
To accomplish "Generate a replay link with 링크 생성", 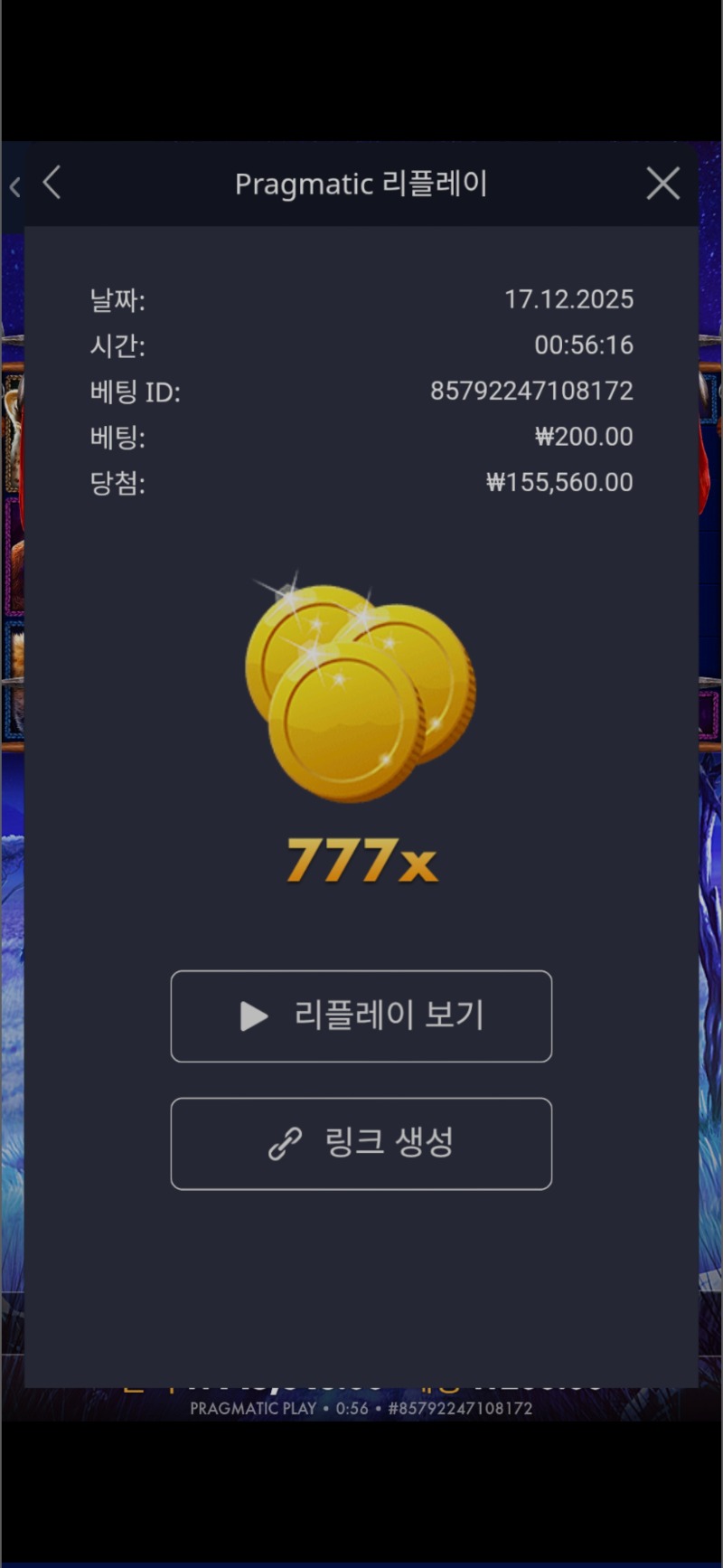I will 361,1143.
